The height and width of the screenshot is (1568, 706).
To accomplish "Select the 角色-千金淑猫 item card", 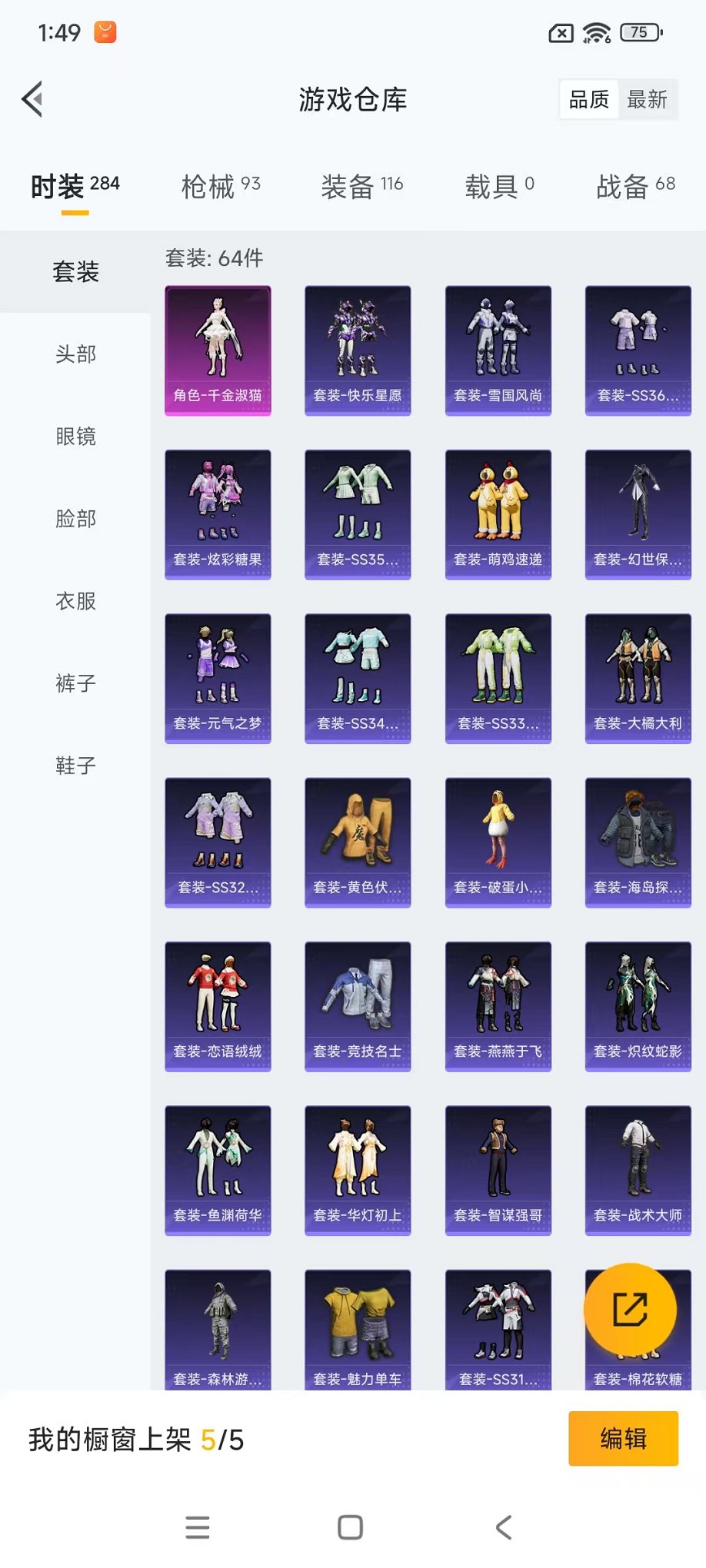I will (218, 350).
